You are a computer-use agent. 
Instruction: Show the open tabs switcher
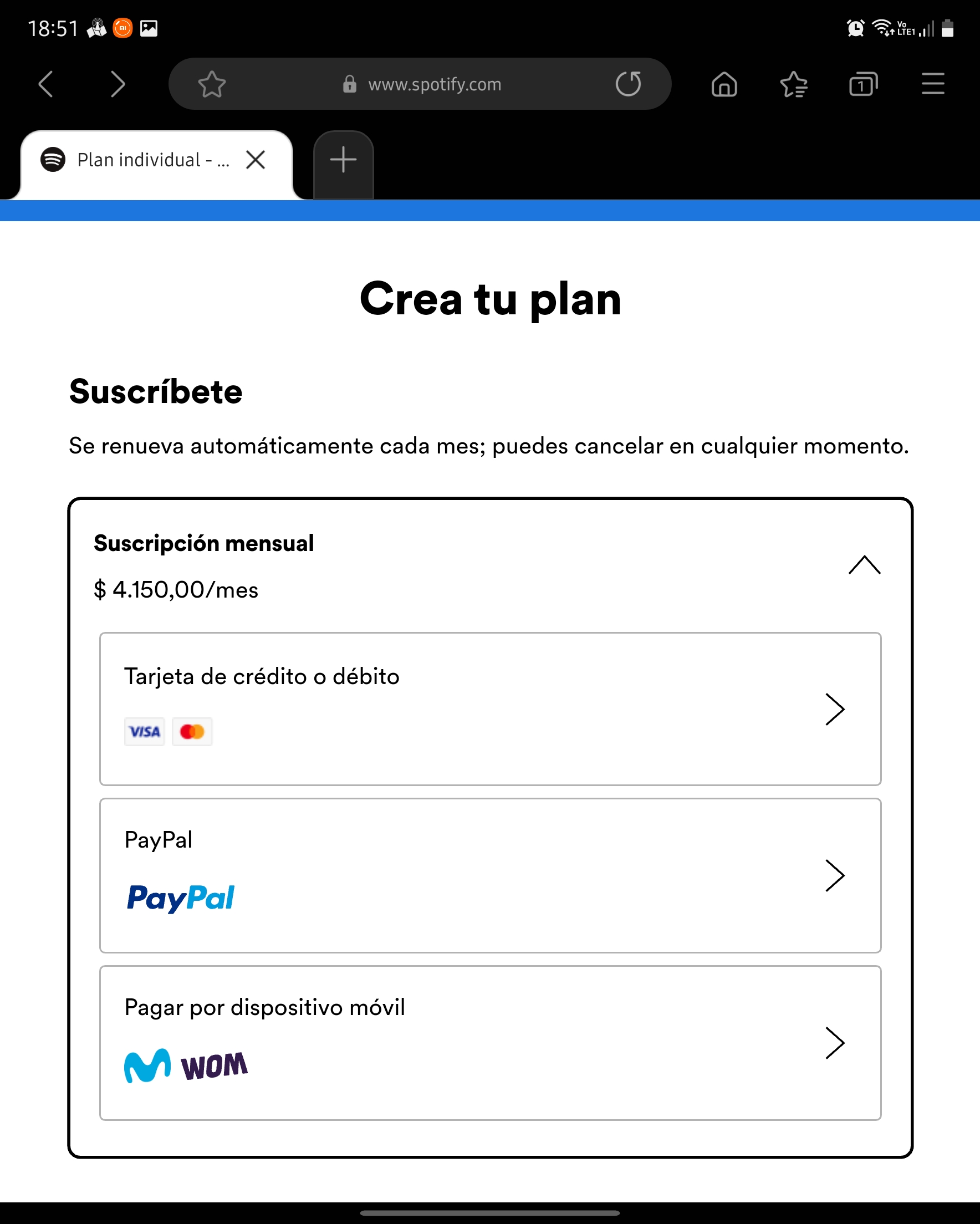[863, 85]
